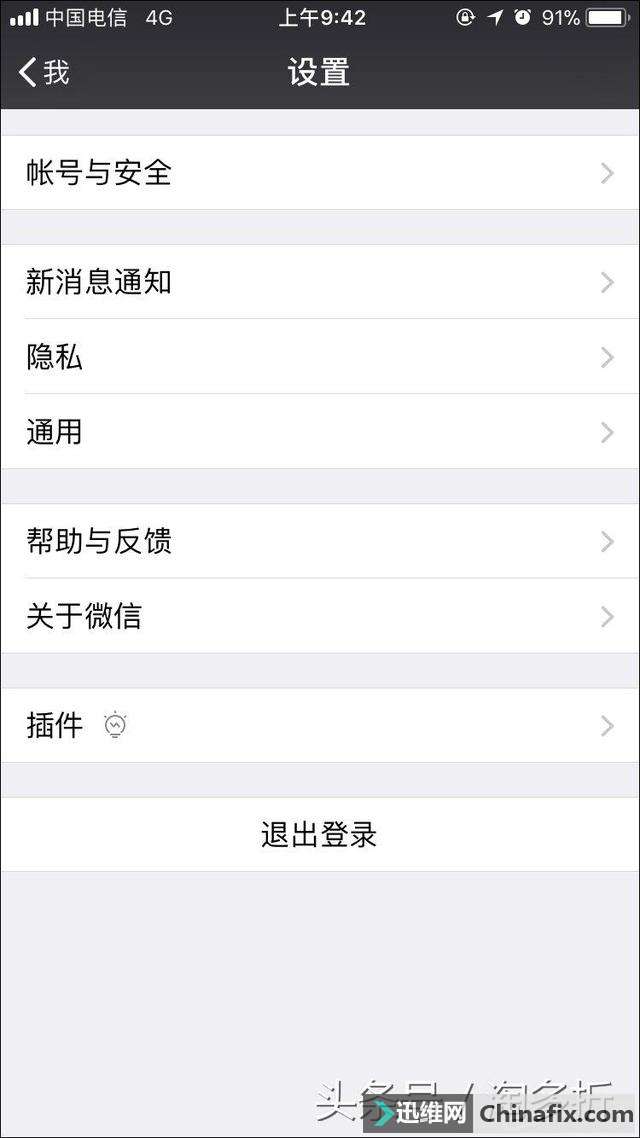
Task: Open 帮助与反馈
Action: click(x=320, y=541)
